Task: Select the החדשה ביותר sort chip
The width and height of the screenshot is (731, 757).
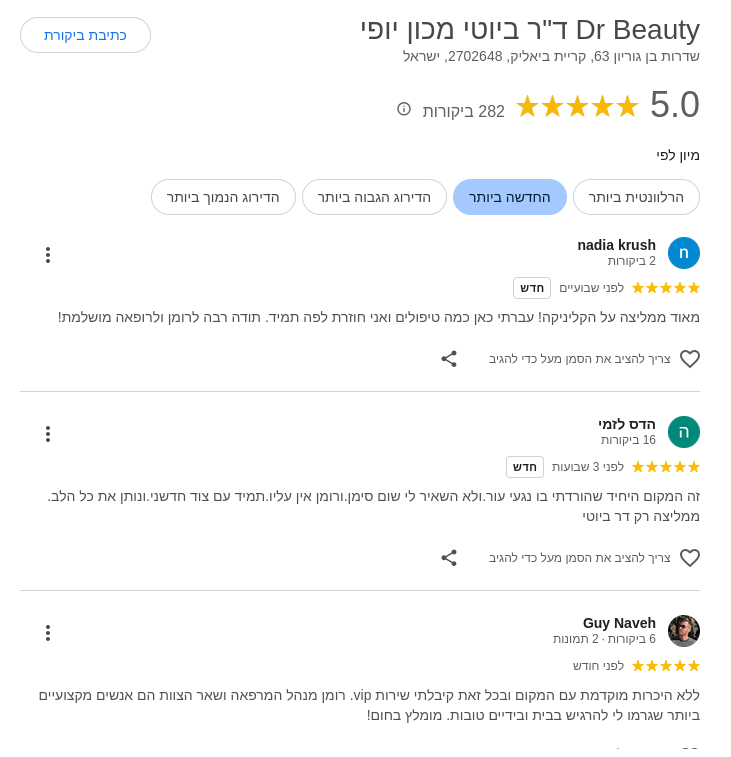Action: click(x=510, y=197)
